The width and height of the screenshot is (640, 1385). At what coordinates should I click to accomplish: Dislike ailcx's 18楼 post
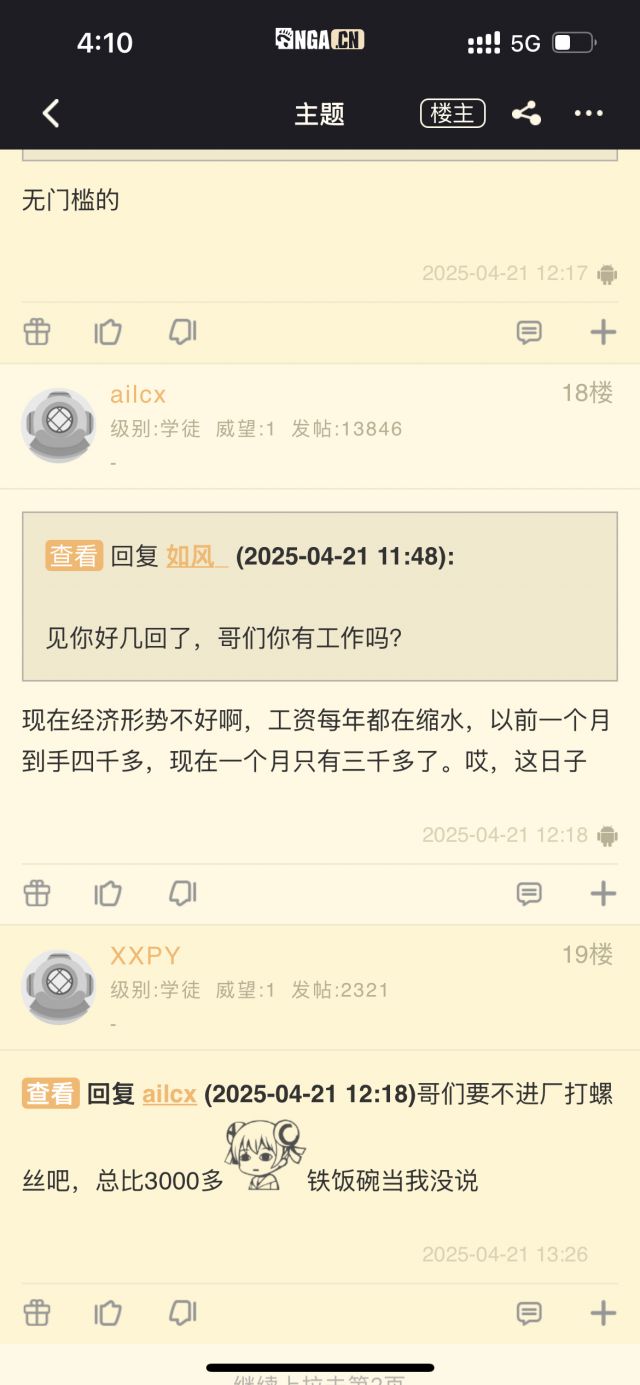tap(182, 893)
